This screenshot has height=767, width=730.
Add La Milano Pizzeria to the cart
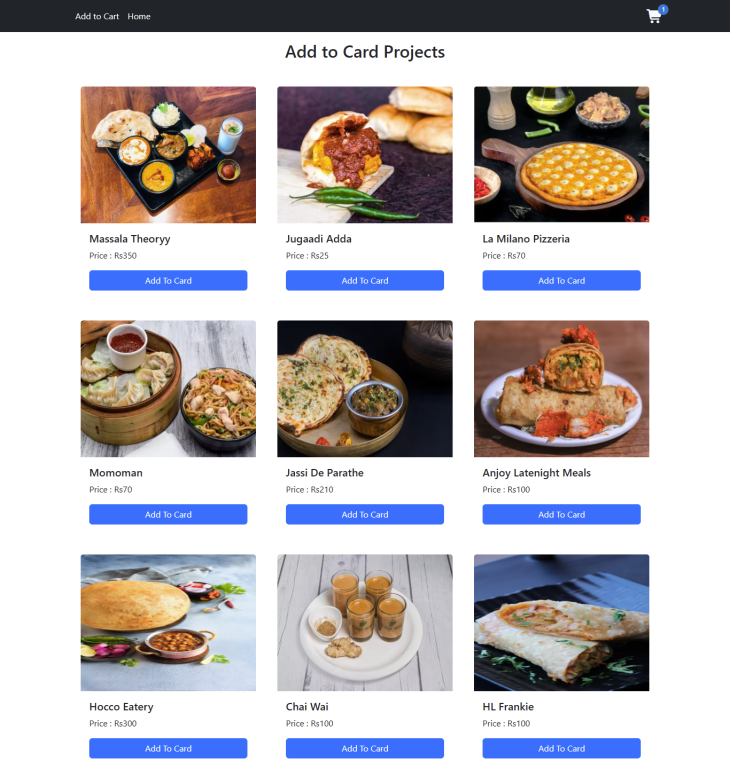coord(561,281)
